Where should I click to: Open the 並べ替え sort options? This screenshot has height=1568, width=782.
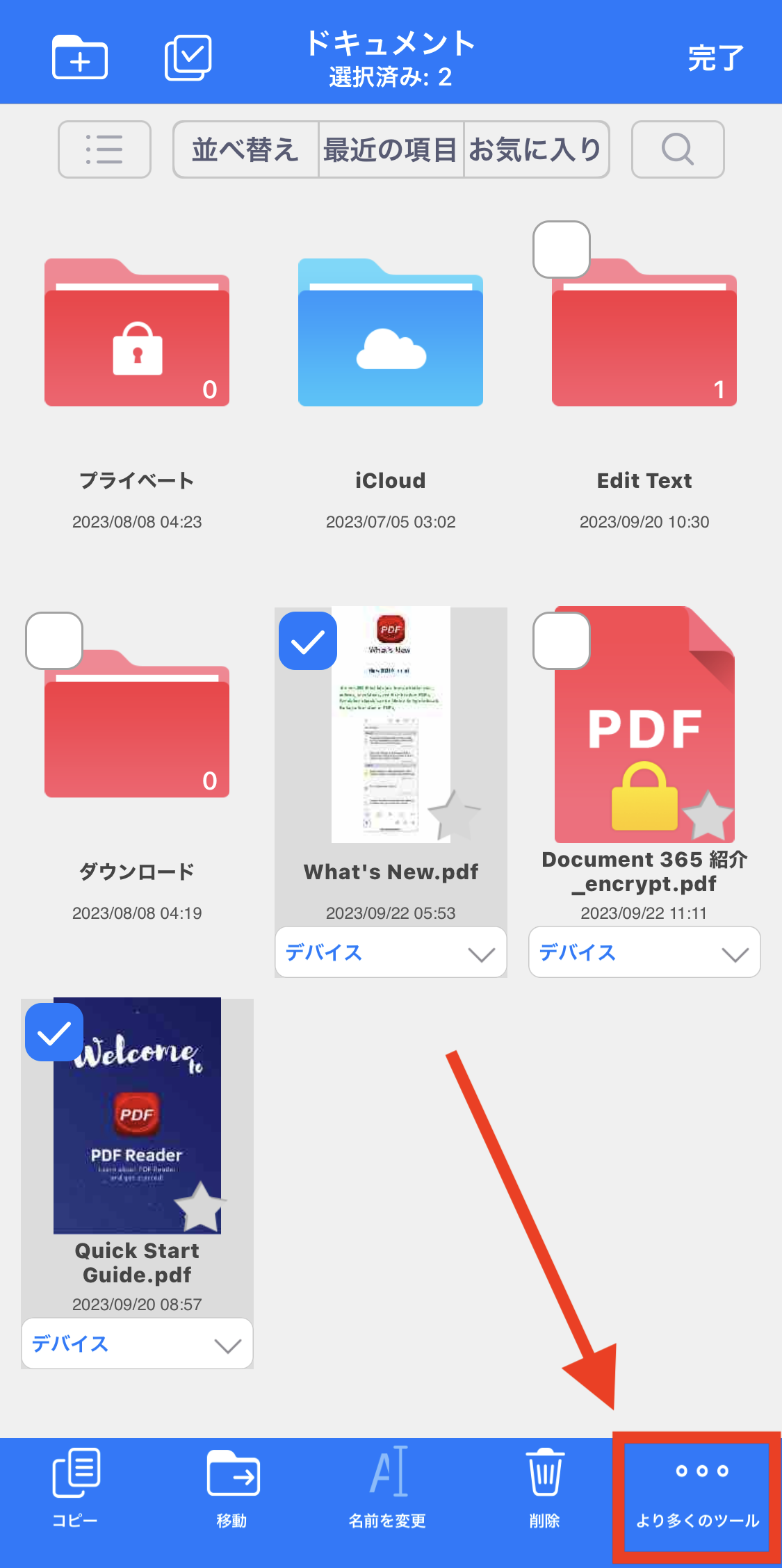245,149
